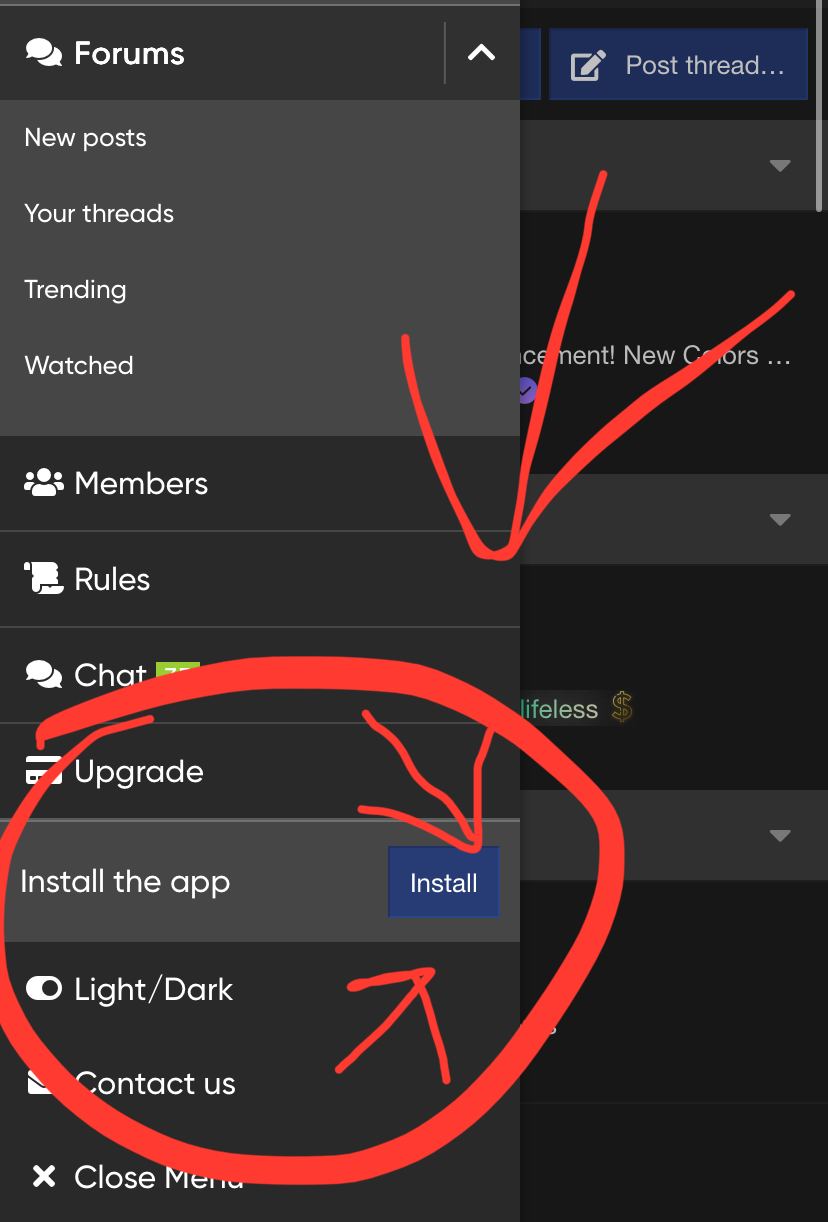Go to the Upgrade page
The height and width of the screenshot is (1222, 828).
click(138, 772)
